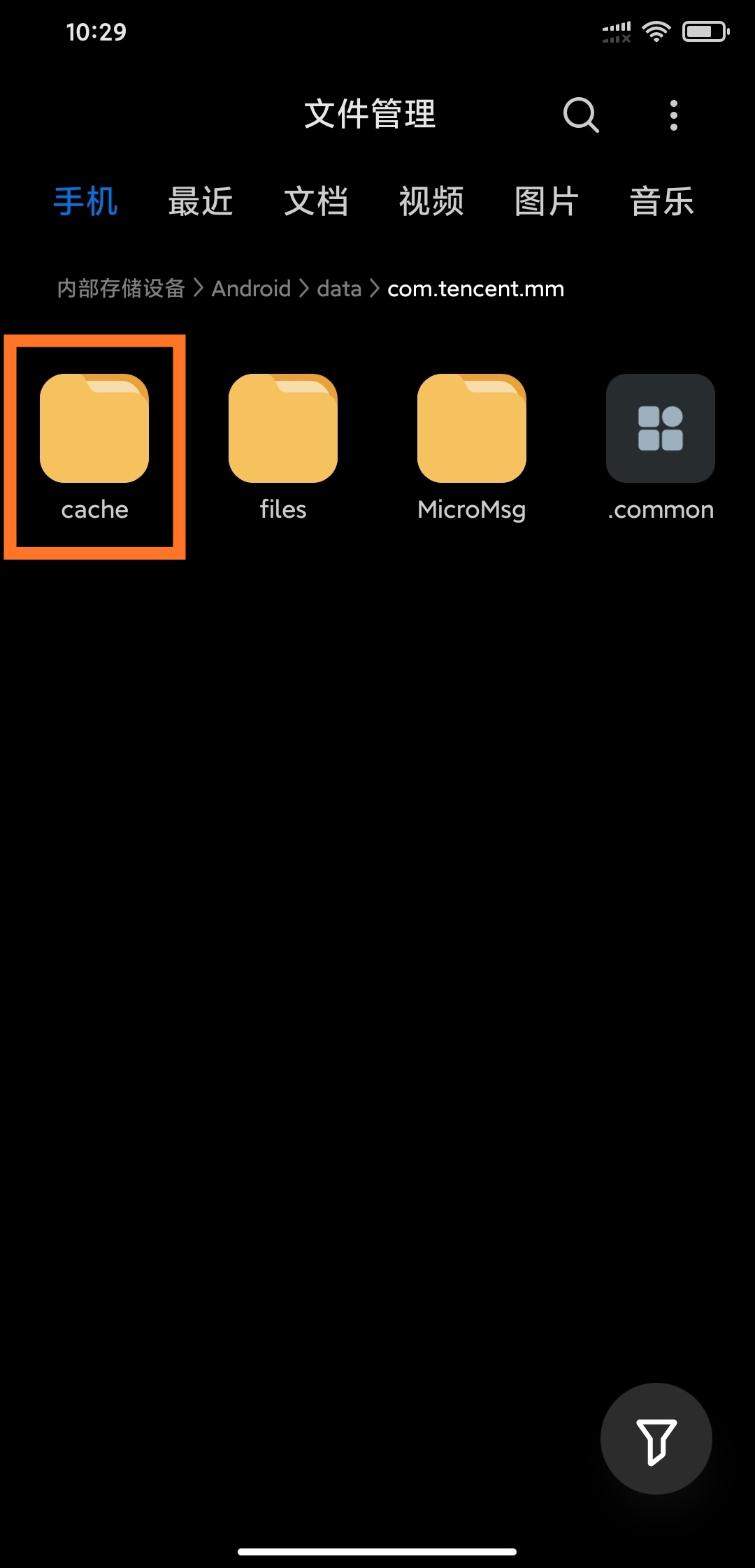Open the files folder
Viewport: 755px width, 1568px height.
coord(283,447)
